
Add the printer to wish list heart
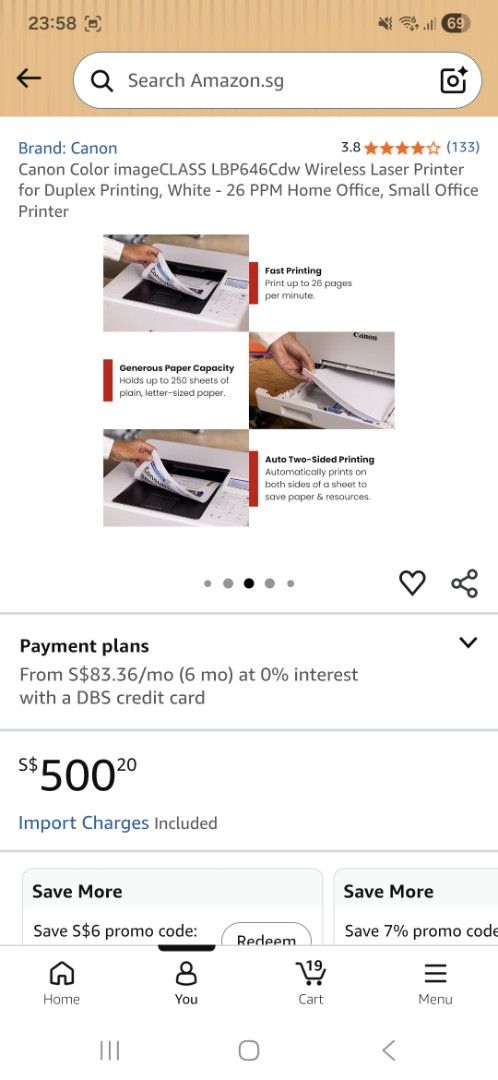tap(413, 583)
